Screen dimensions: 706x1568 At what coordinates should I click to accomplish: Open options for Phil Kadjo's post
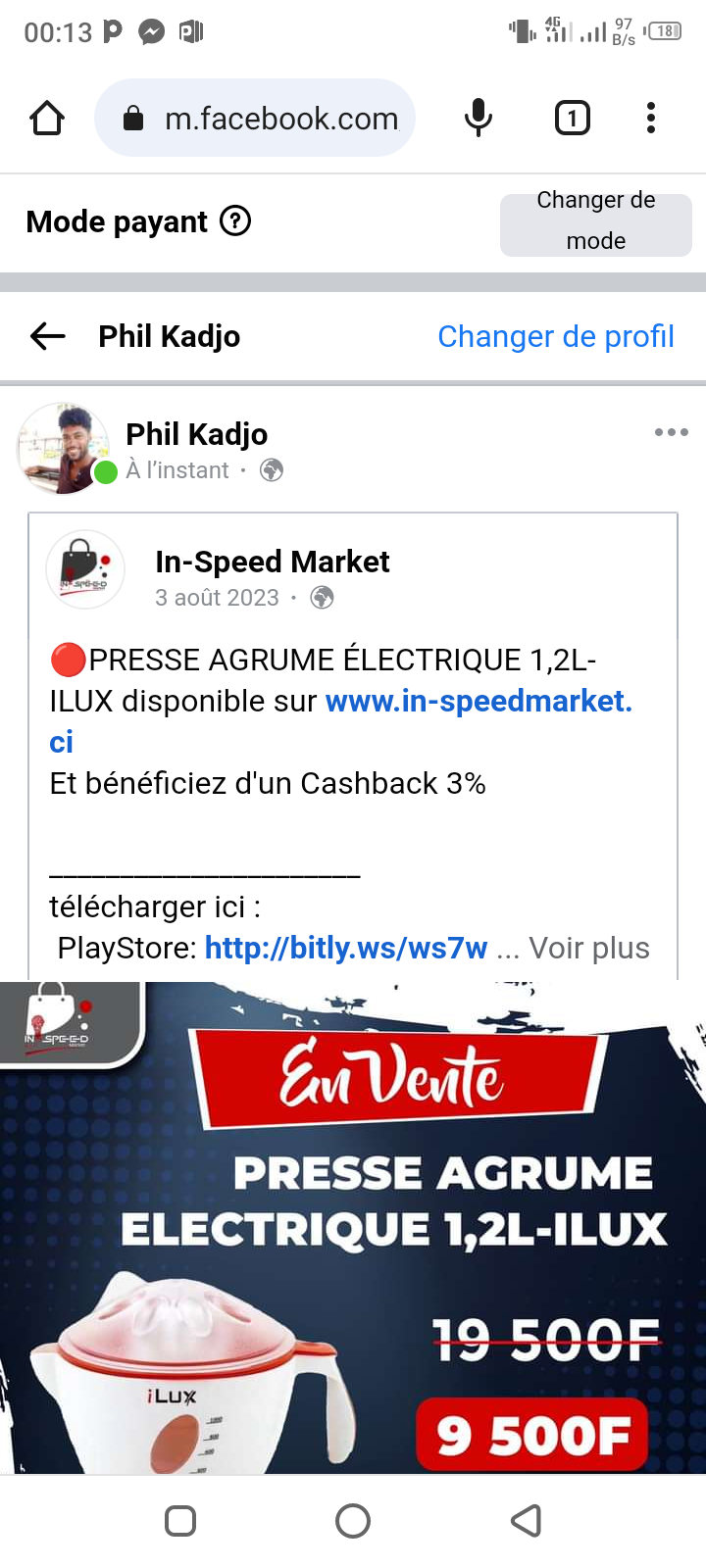671,432
